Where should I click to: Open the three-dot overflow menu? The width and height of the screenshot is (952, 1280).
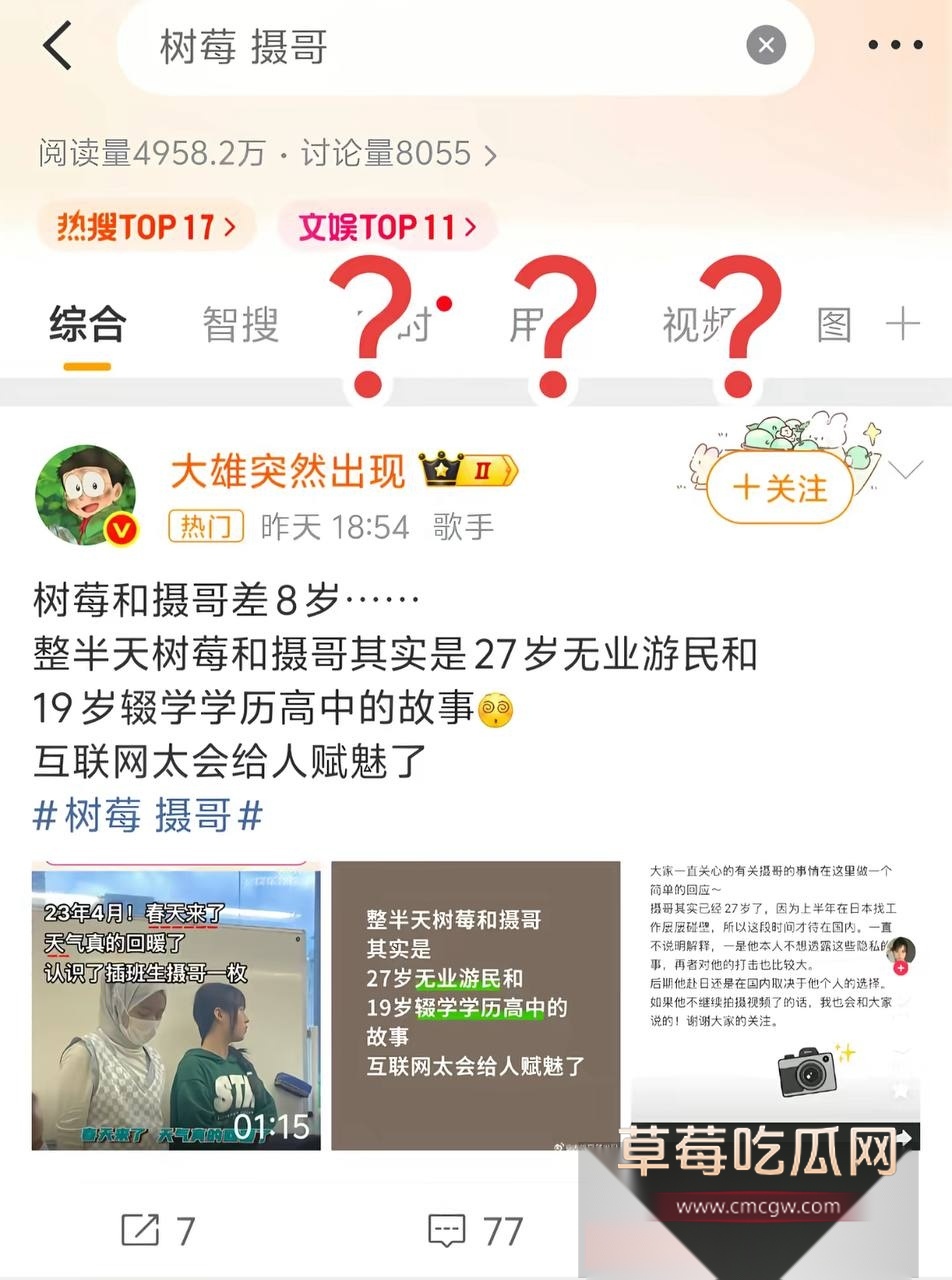coord(893,46)
